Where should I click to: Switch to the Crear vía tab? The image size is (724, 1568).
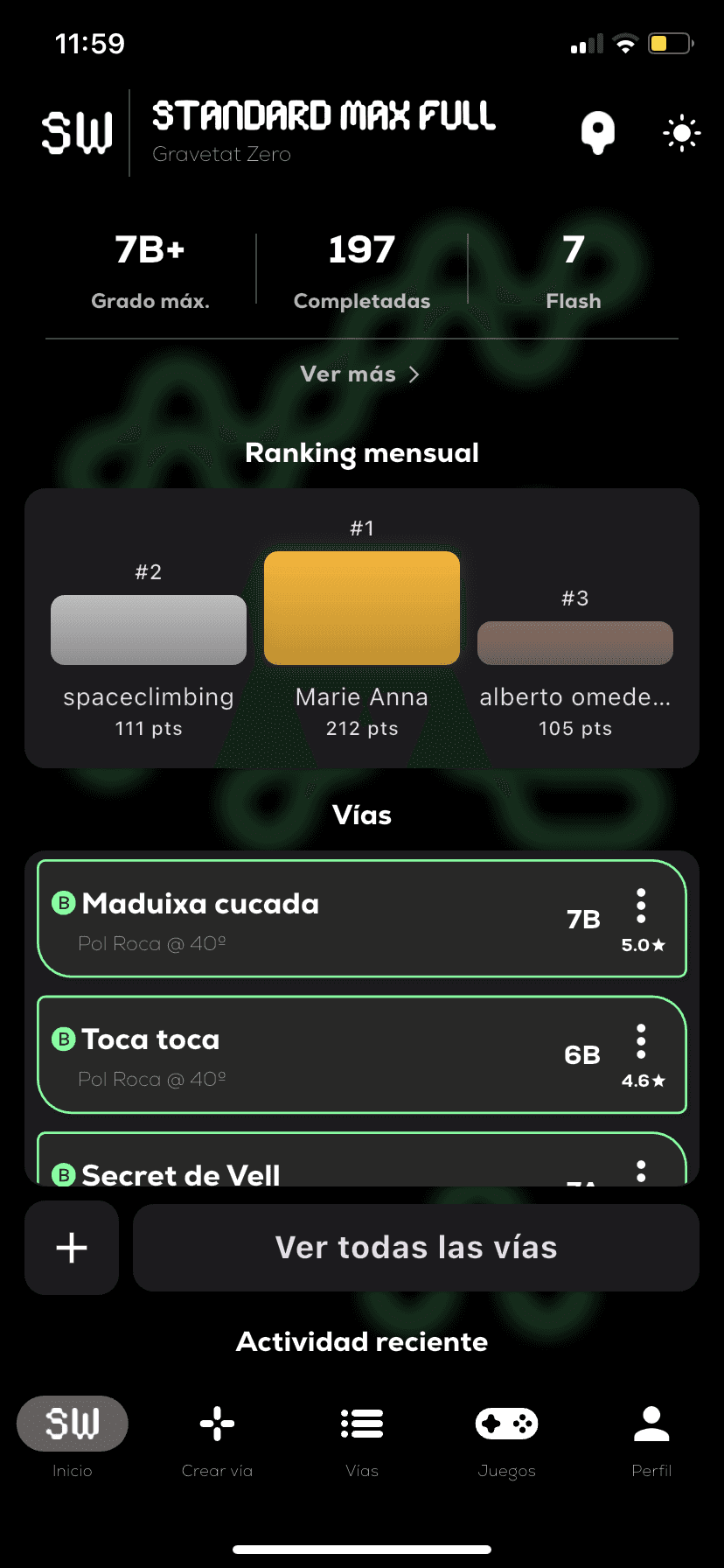point(217,1440)
